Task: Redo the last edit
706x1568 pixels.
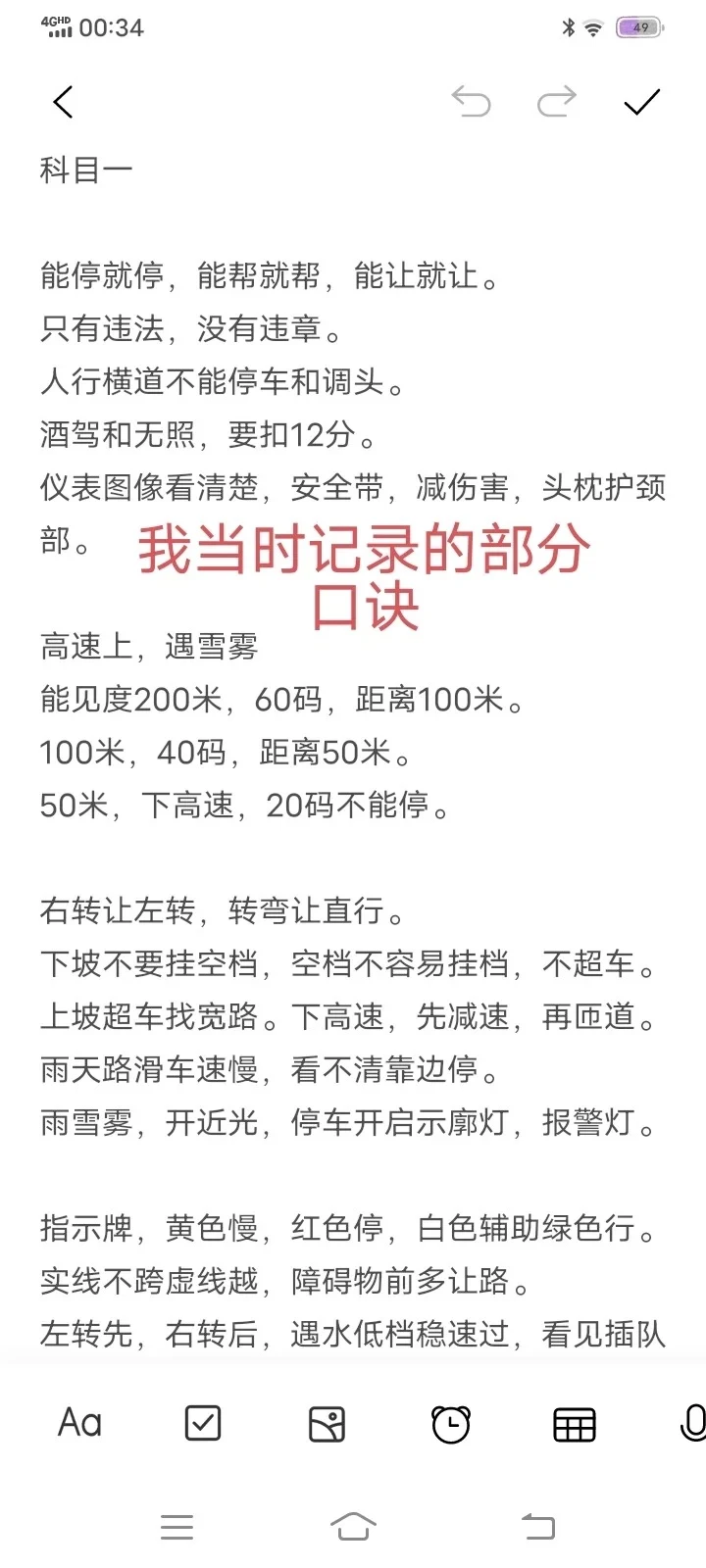Action: [556, 101]
